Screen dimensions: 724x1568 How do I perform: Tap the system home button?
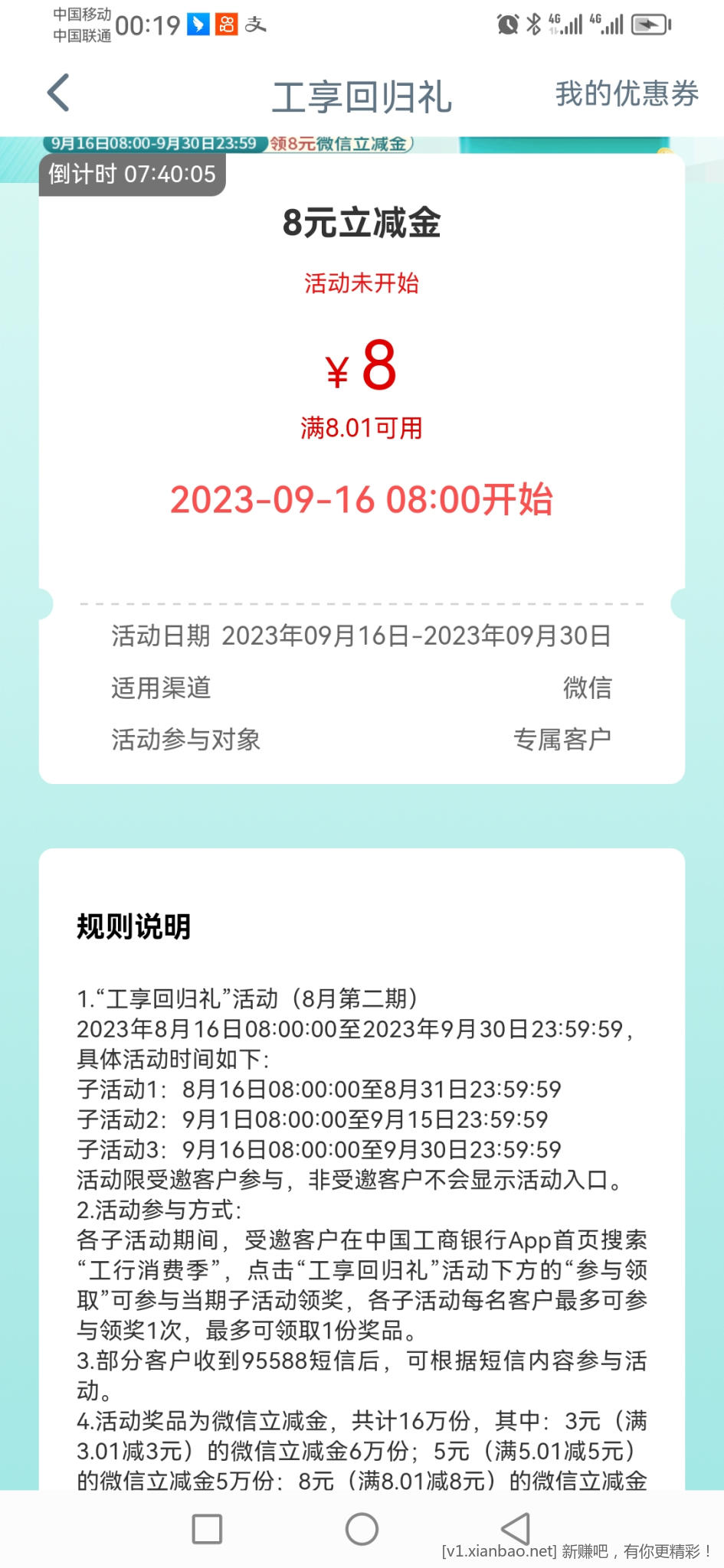click(x=362, y=1529)
